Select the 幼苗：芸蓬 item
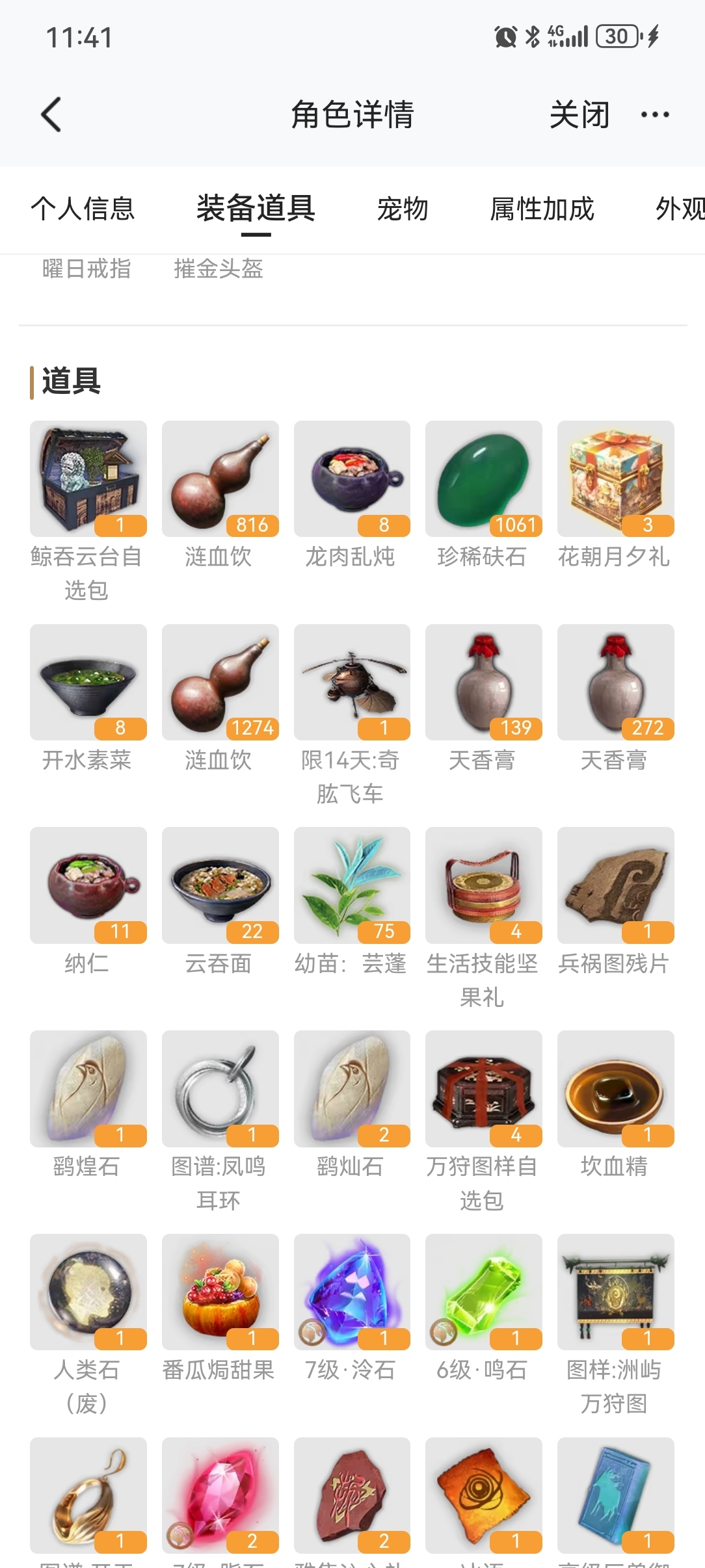The image size is (705, 1568). [352, 885]
